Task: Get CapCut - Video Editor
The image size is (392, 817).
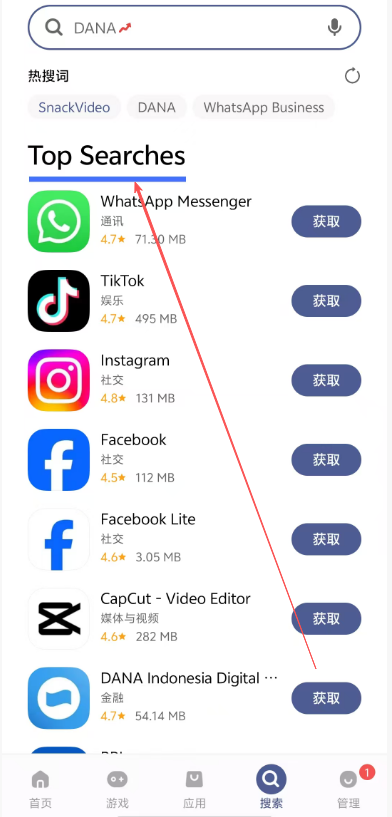Action: pyautogui.click(x=326, y=619)
